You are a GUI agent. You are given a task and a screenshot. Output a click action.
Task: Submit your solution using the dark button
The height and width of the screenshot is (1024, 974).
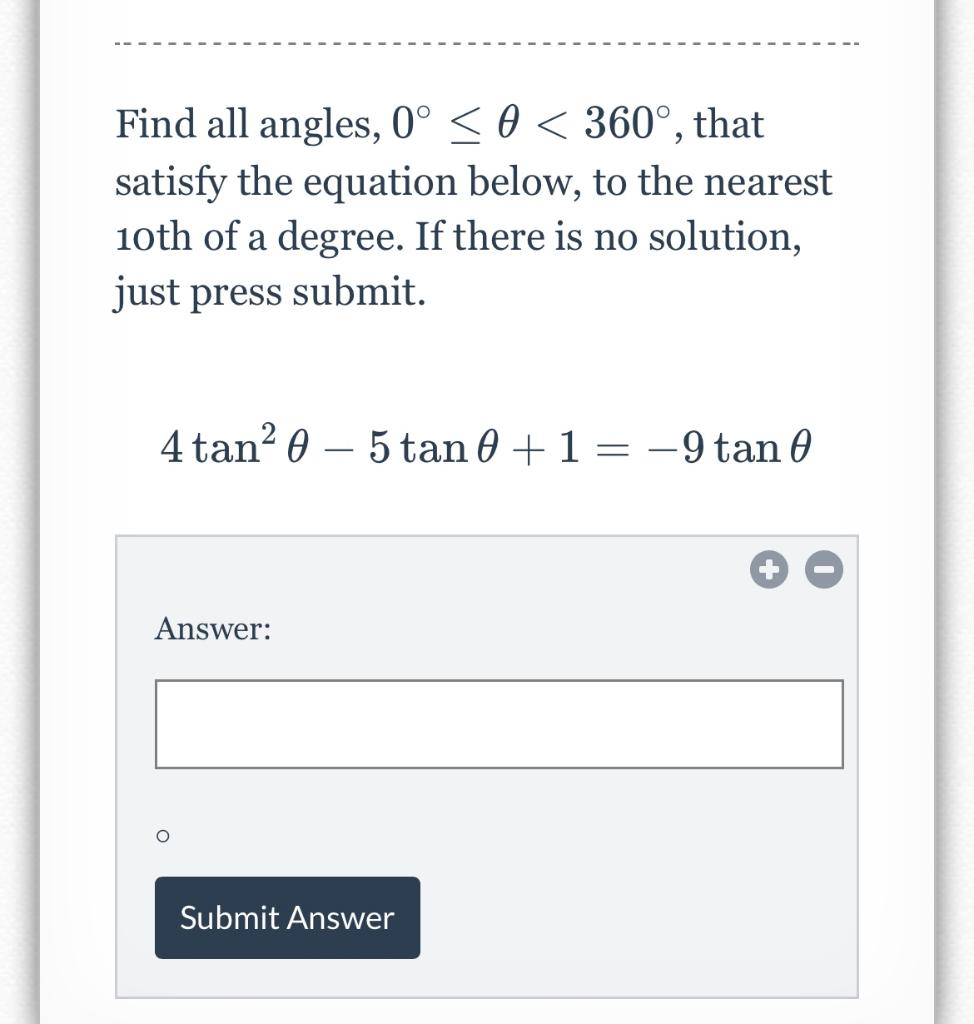[287, 917]
